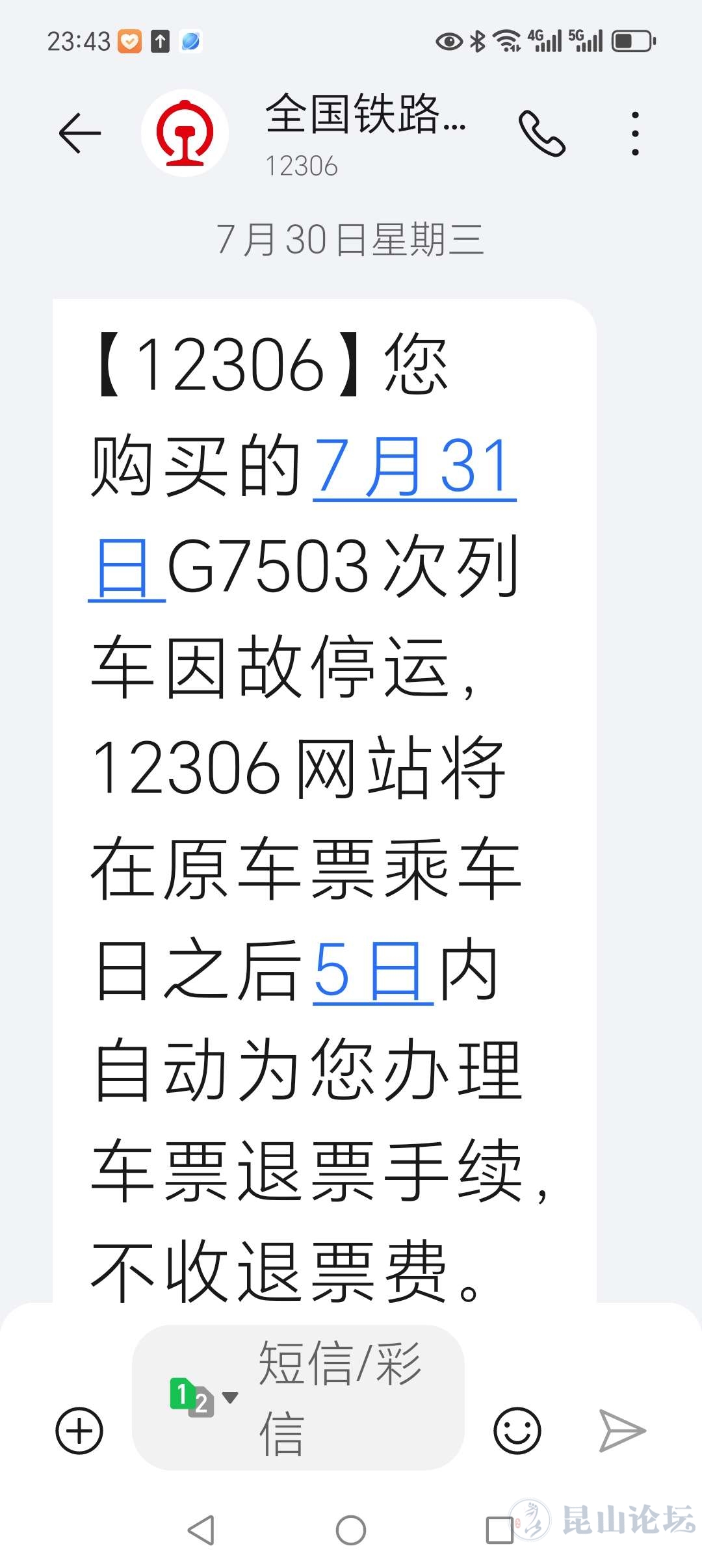The image size is (702, 1568).
Task: Tap the underlined 7月31日 date link
Action: 413,467
